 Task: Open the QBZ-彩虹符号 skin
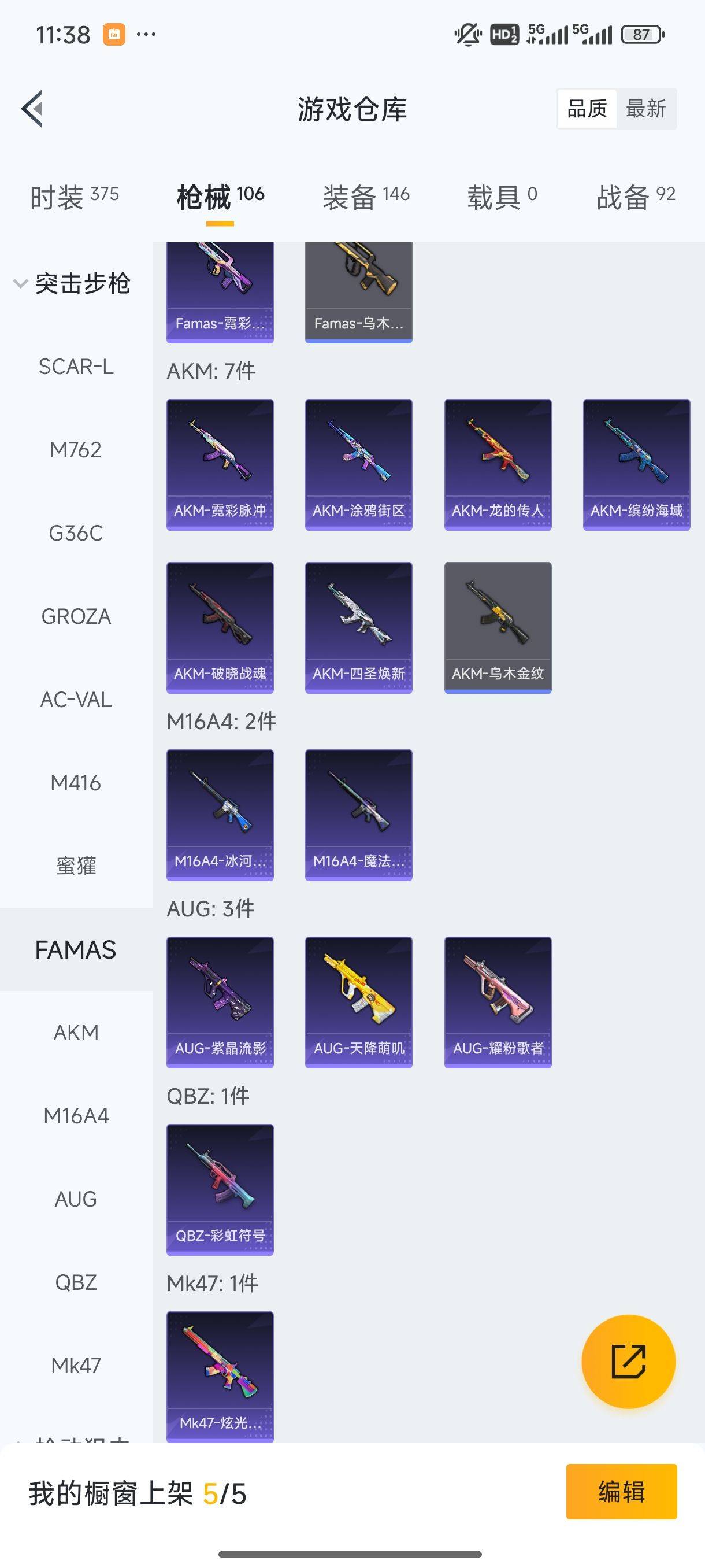[220, 1189]
